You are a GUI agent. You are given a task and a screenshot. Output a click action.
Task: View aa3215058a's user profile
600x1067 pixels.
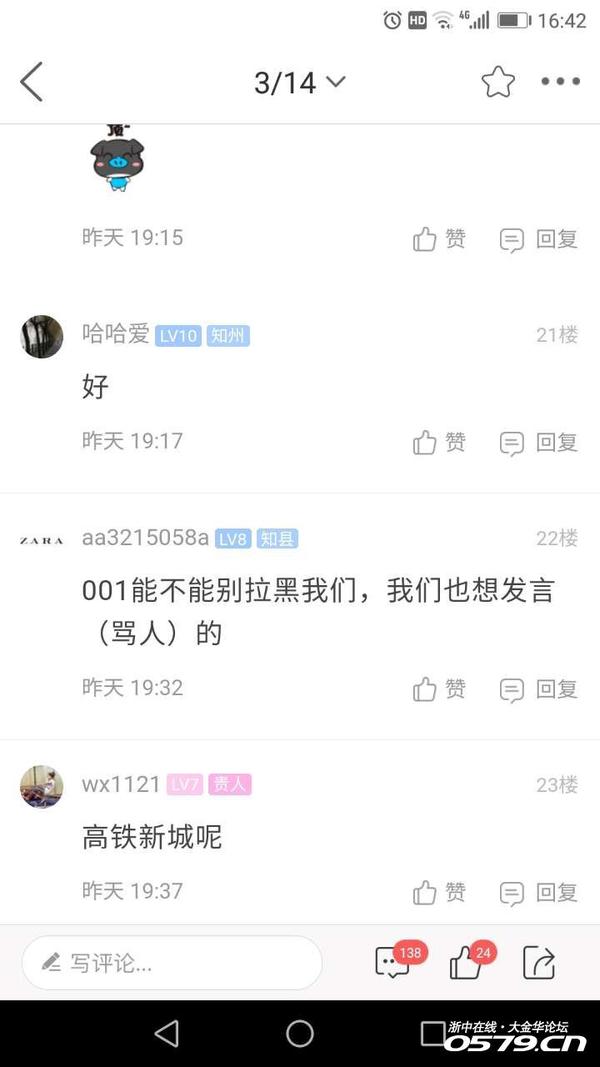tap(42, 540)
